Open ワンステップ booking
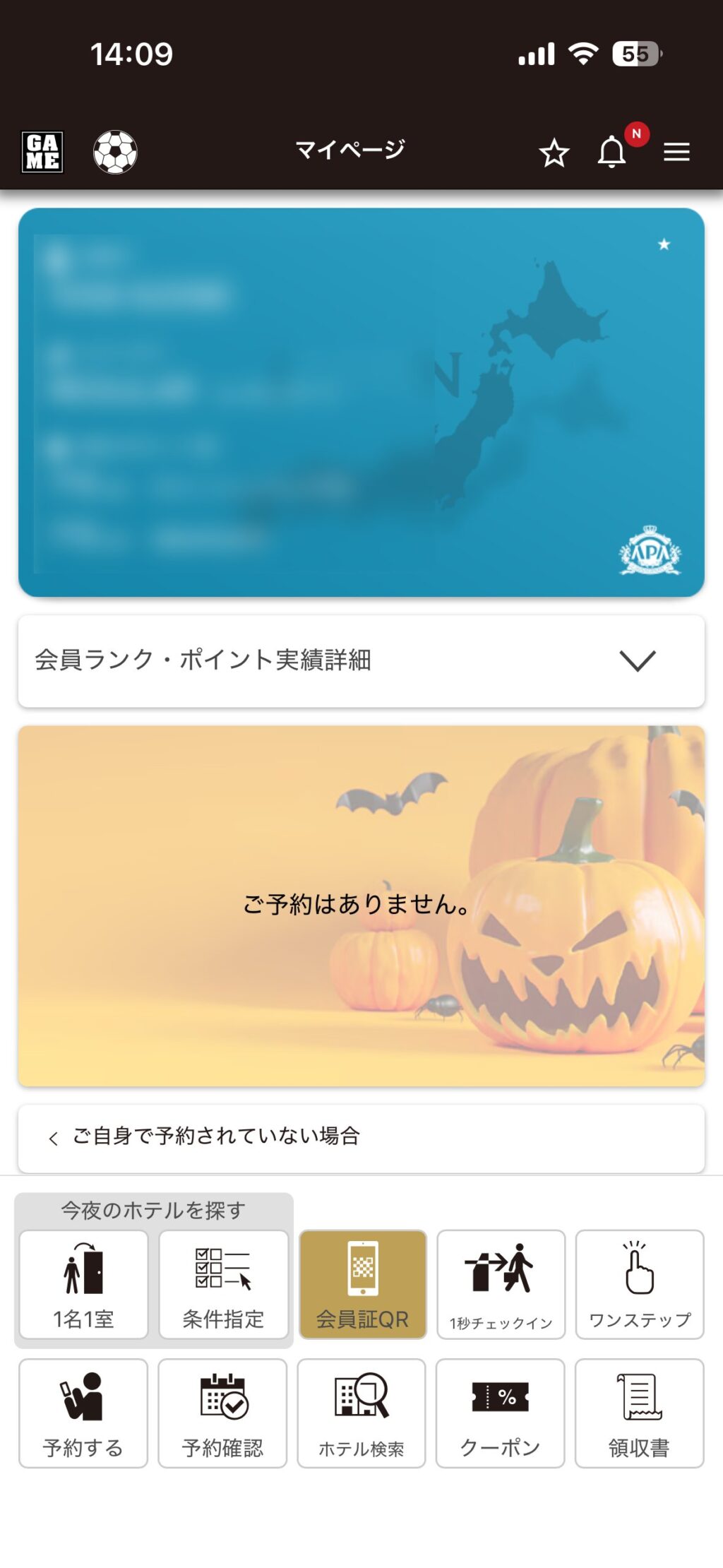Viewport: 723px width, 1568px height. point(640,1284)
